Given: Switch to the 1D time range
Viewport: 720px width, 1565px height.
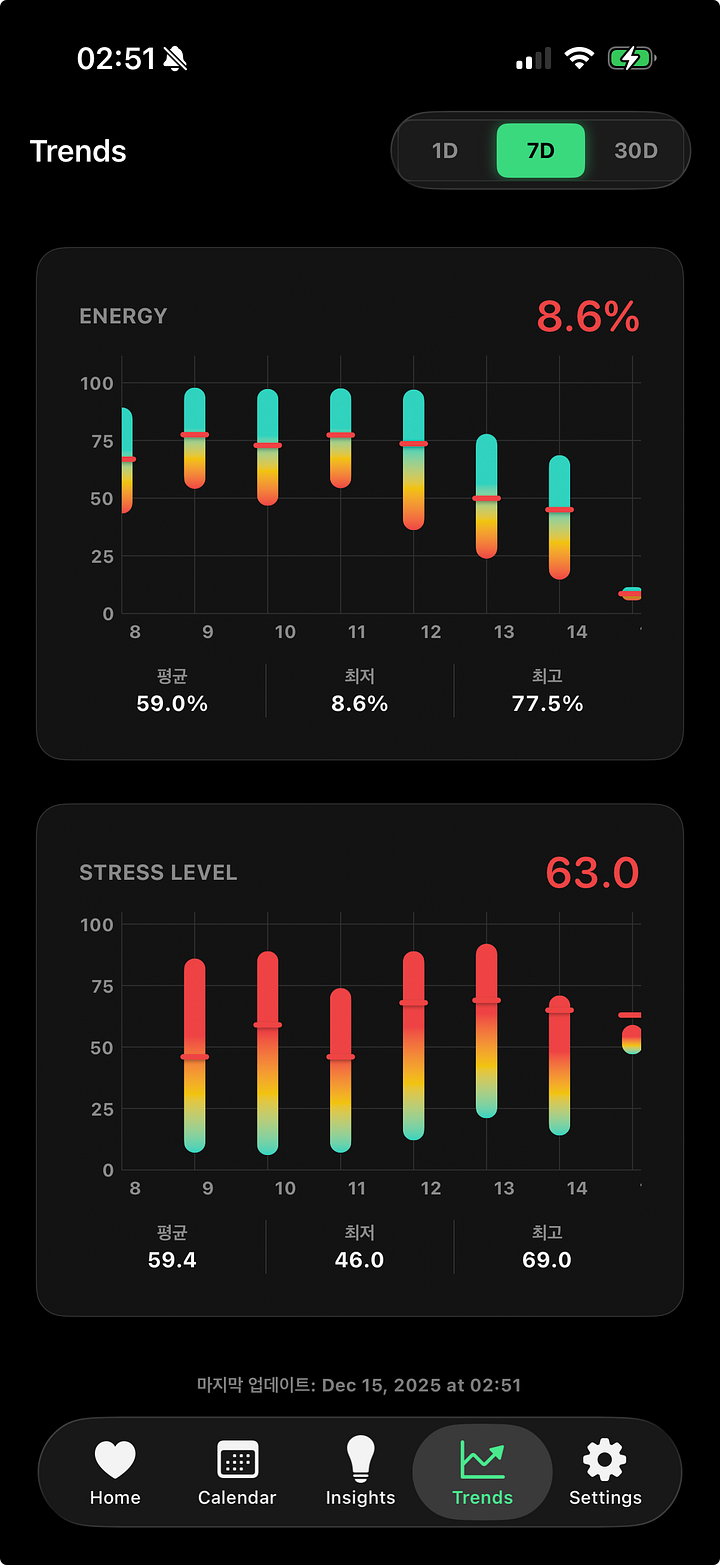Looking at the screenshot, I should click(x=445, y=151).
